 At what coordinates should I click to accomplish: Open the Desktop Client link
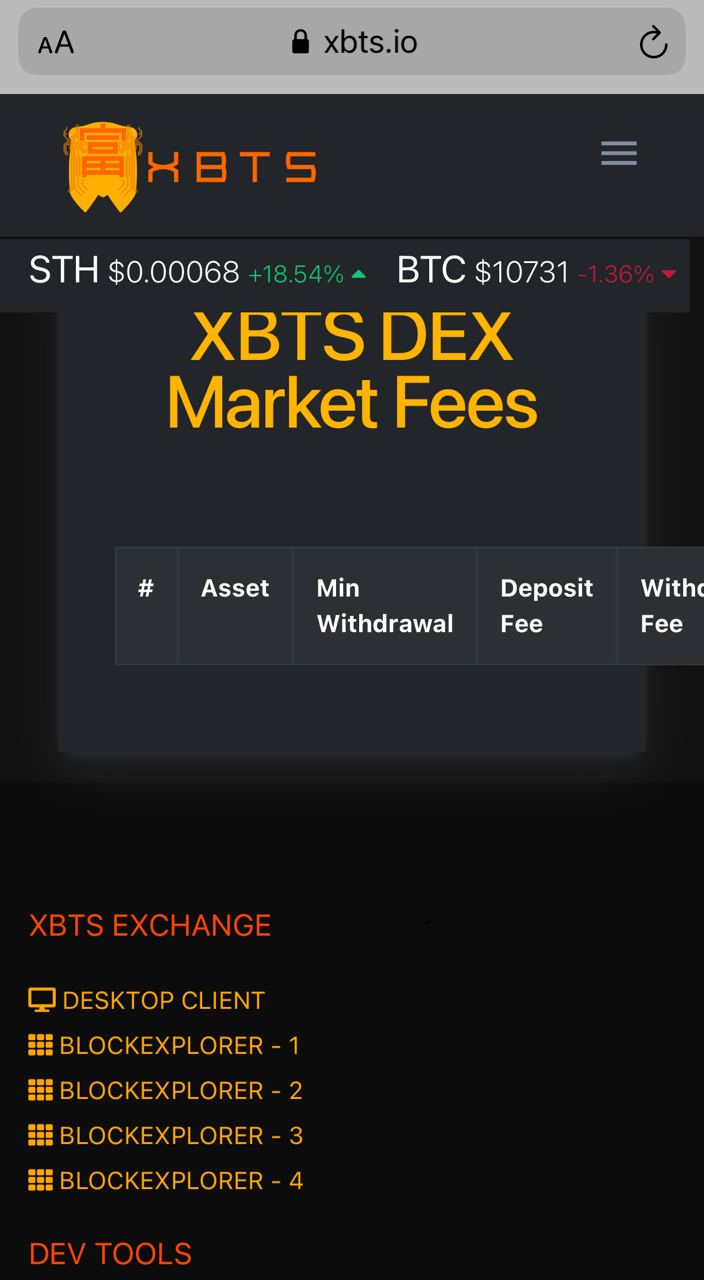point(147,1000)
